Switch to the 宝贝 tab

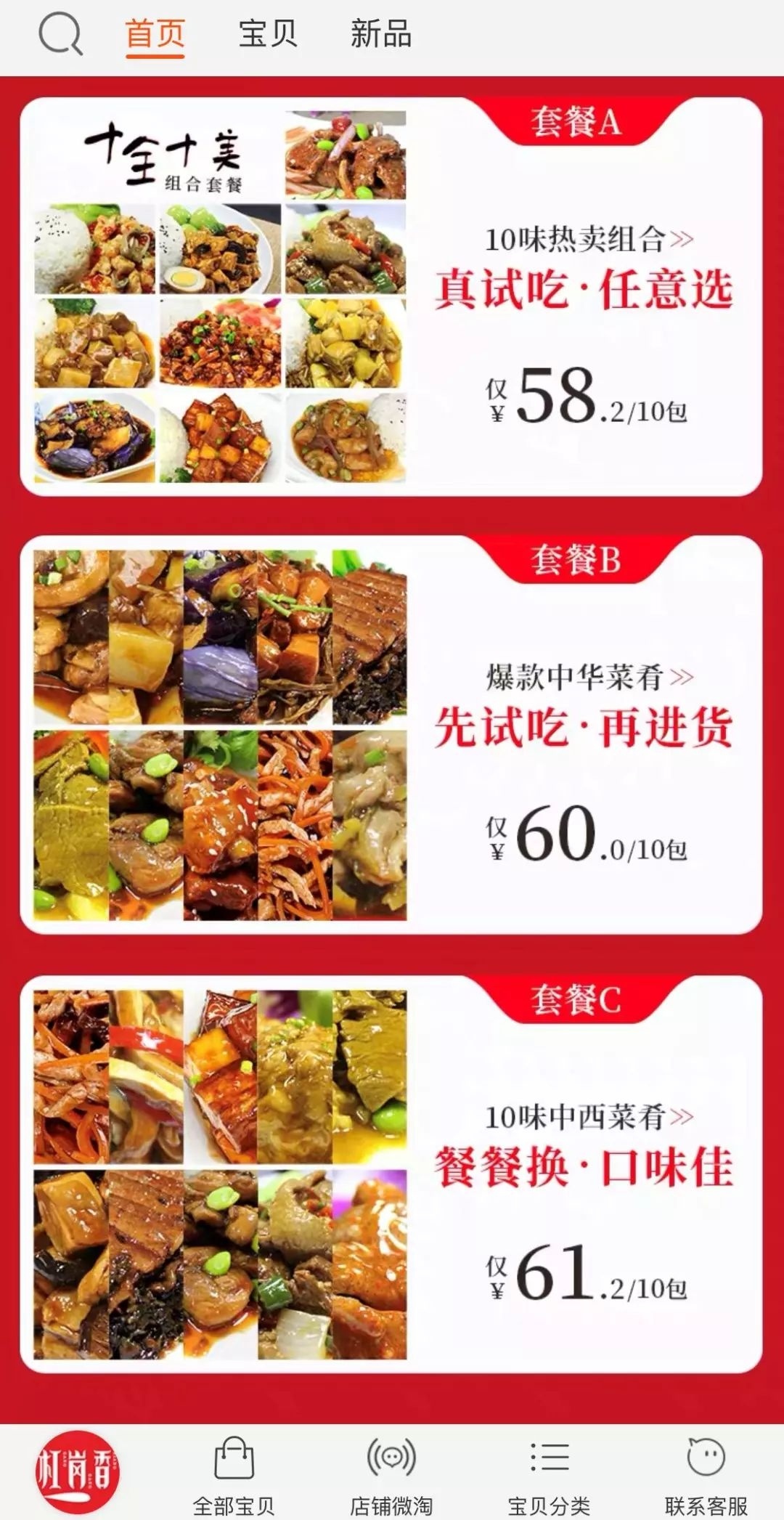[268, 35]
